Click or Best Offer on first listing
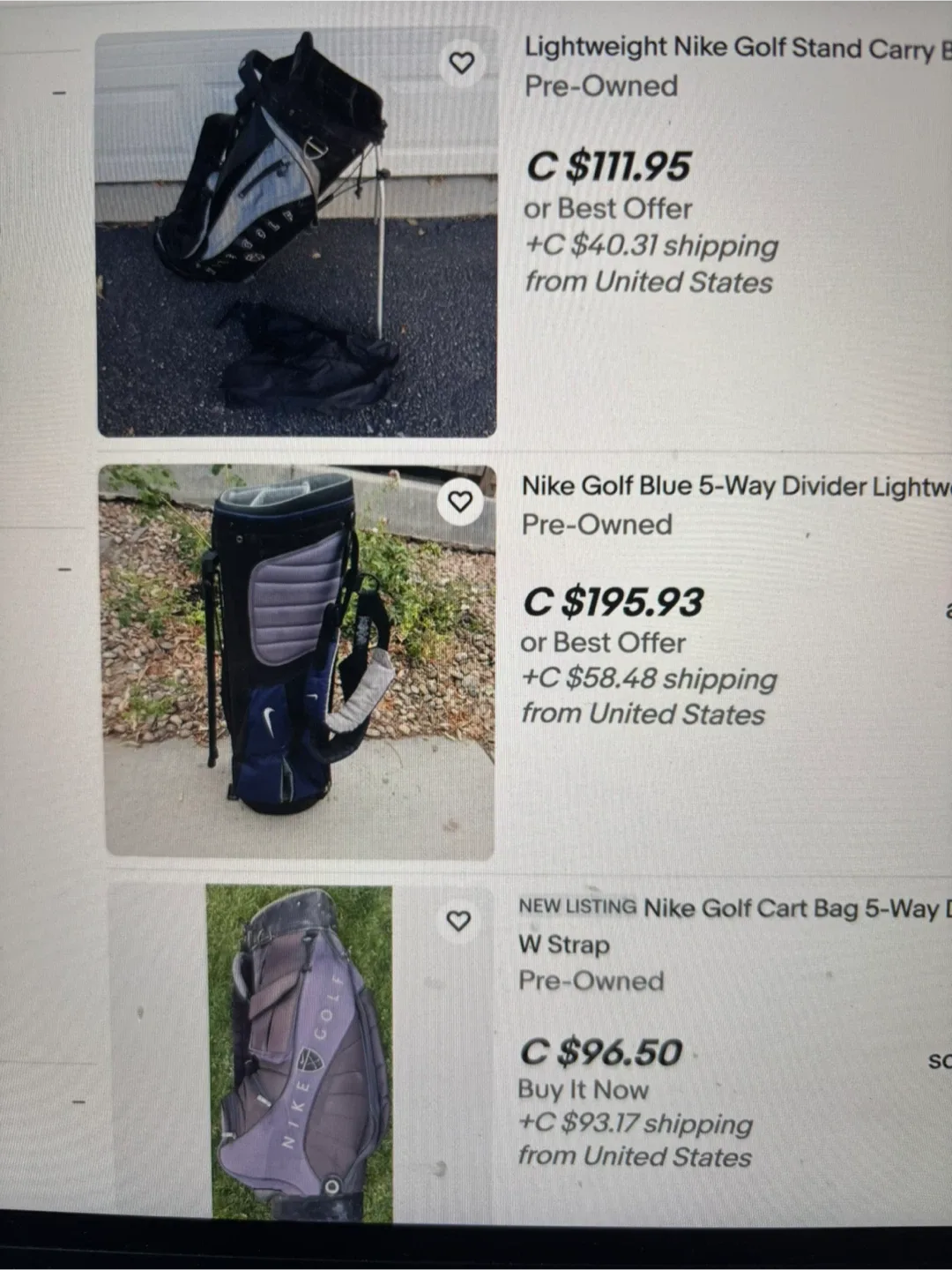This screenshot has width=952, height=1270. point(606,209)
